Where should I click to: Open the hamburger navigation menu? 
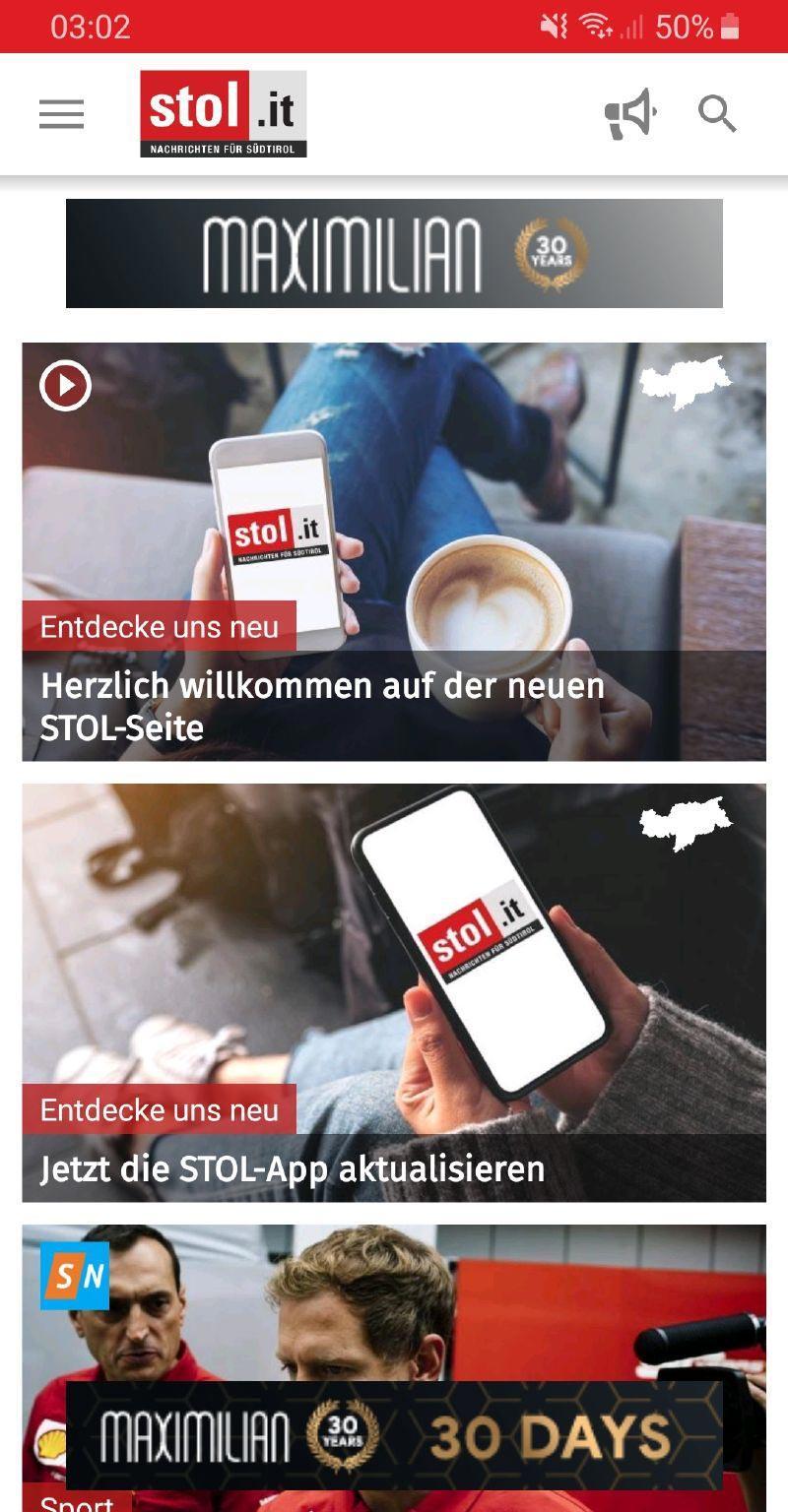61,114
